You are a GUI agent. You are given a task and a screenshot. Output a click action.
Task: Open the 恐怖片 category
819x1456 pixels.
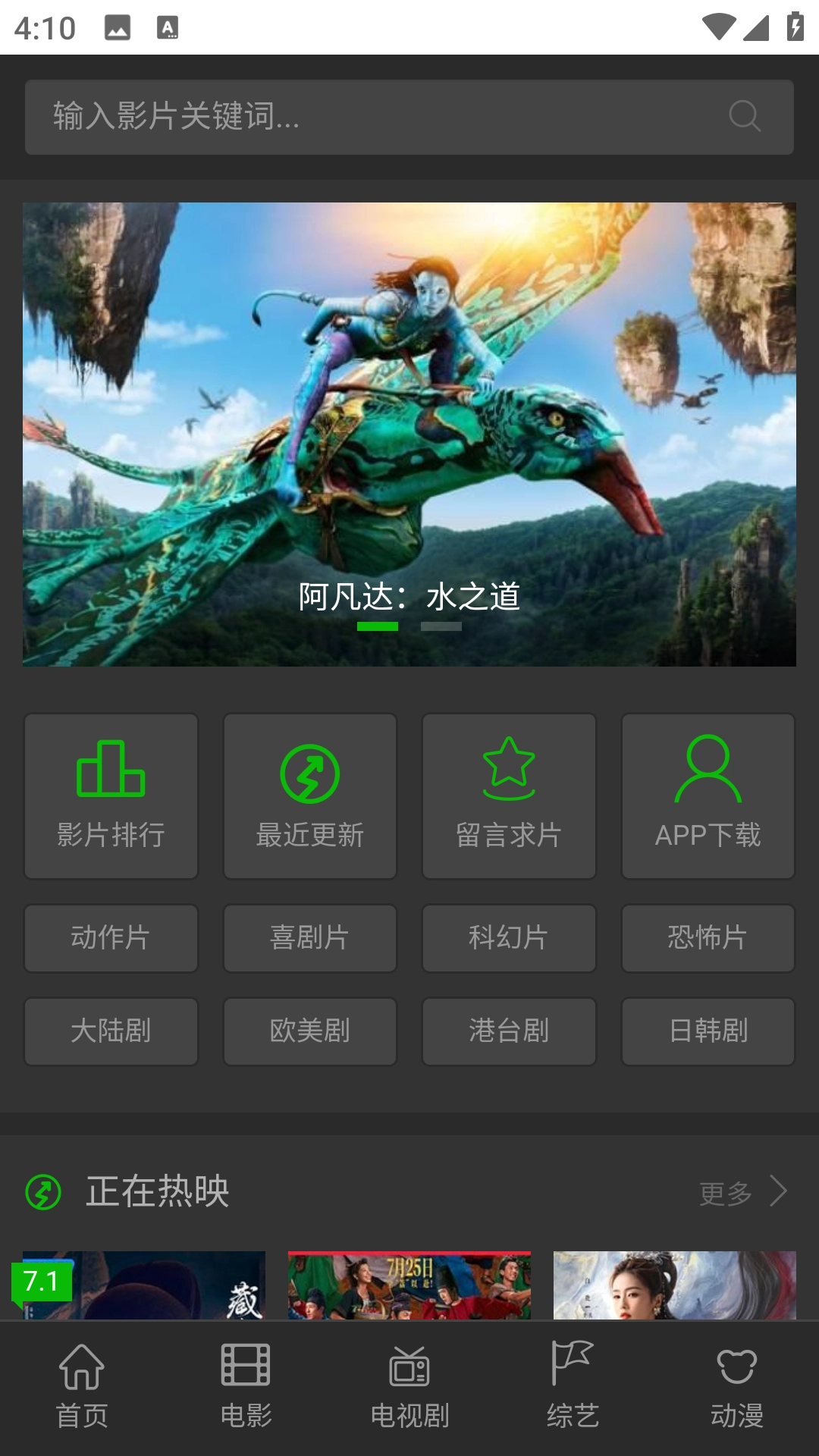click(x=708, y=938)
